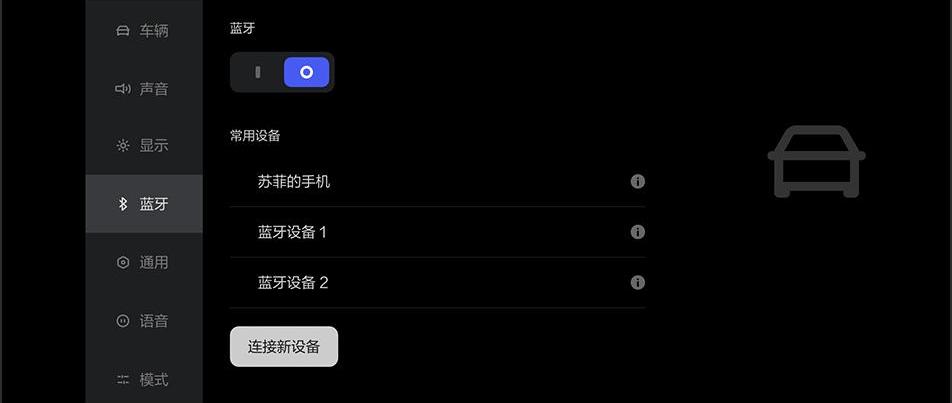The width and height of the screenshot is (952, 403).
Task: Select the 蓝牙 sidebar item
Action: click(x=143, y=204)
